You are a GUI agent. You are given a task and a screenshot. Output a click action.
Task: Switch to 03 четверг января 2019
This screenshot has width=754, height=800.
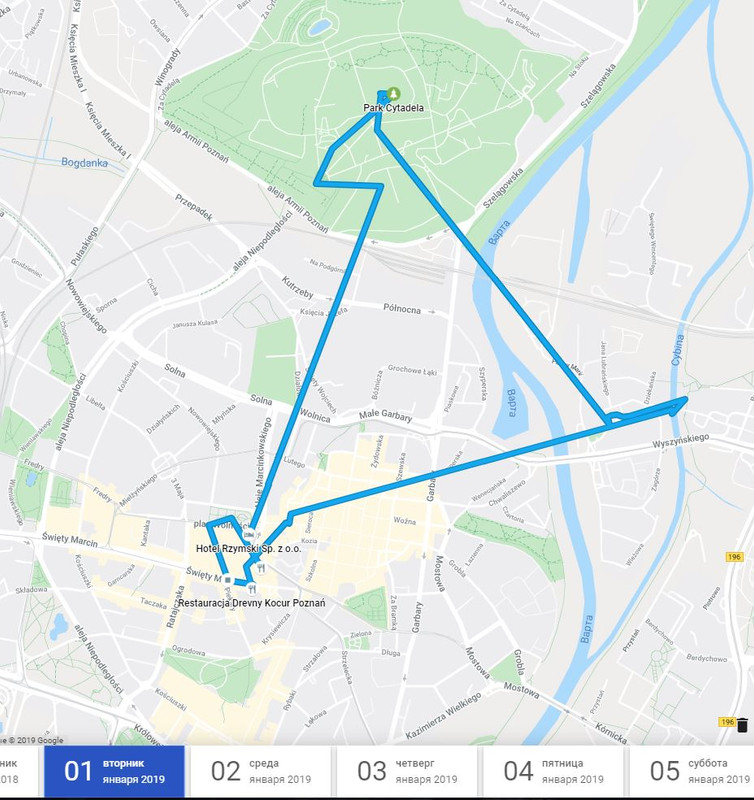(x=406, y=771)
